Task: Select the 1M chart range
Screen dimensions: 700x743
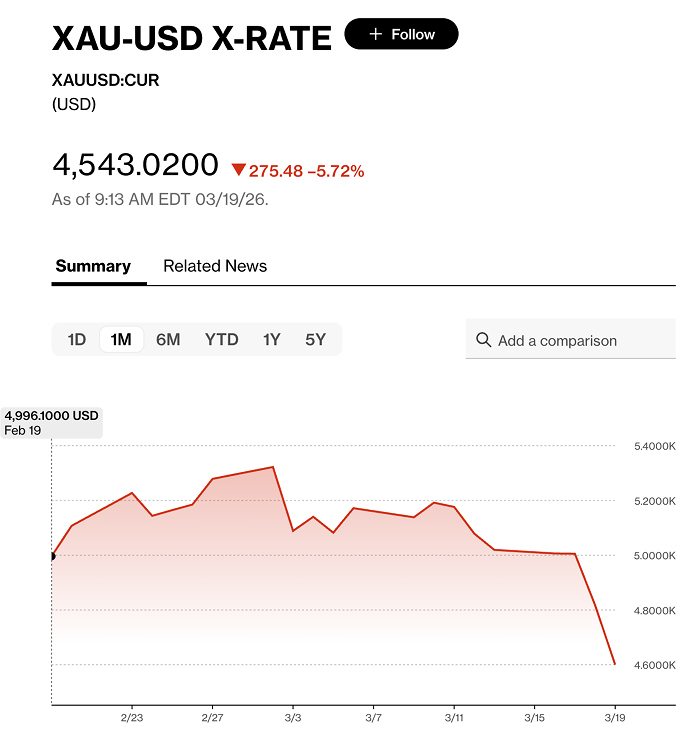Action: (121, 340)
